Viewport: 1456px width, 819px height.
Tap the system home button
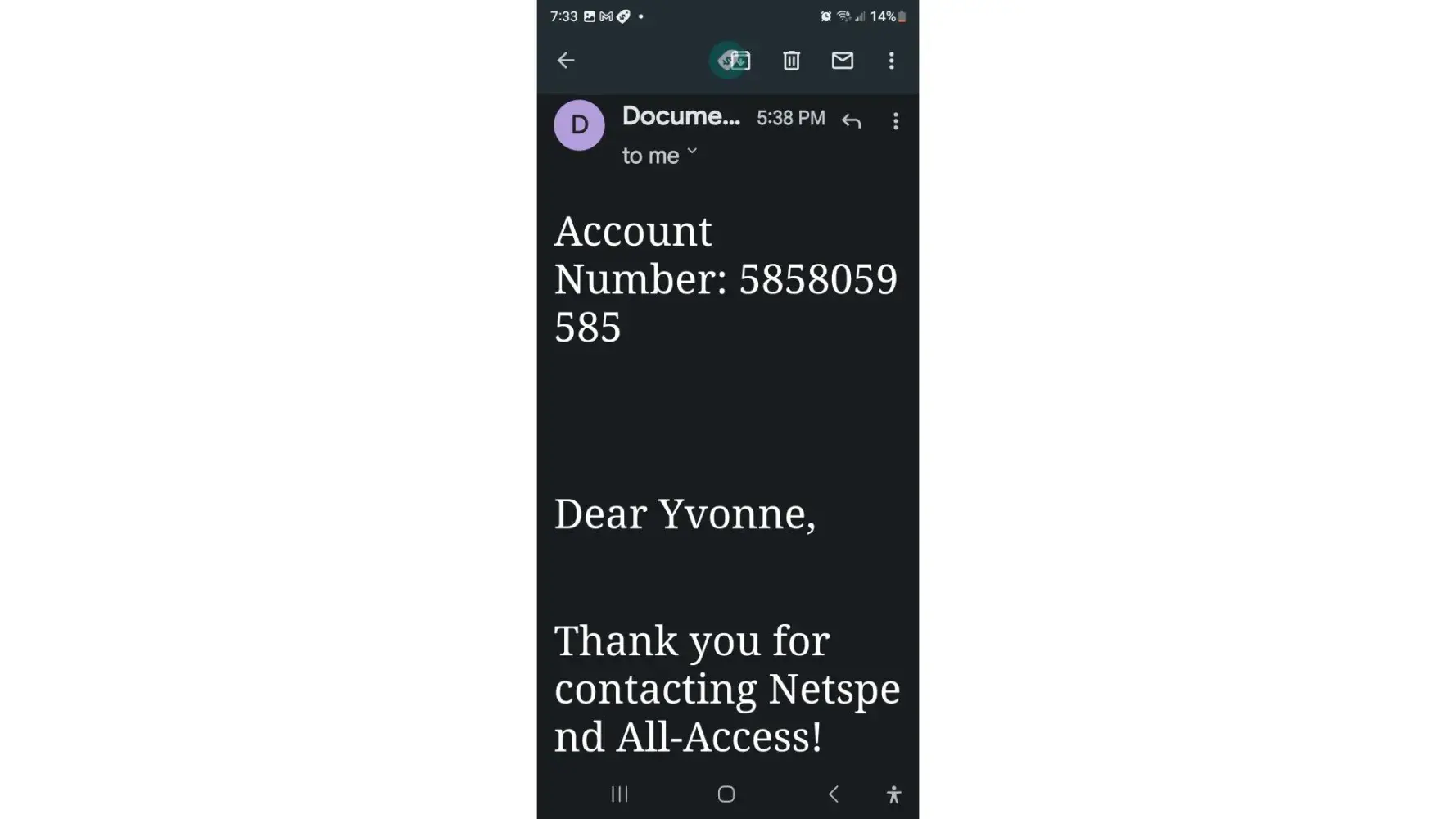pyautogui.click(x=726, y=794)
